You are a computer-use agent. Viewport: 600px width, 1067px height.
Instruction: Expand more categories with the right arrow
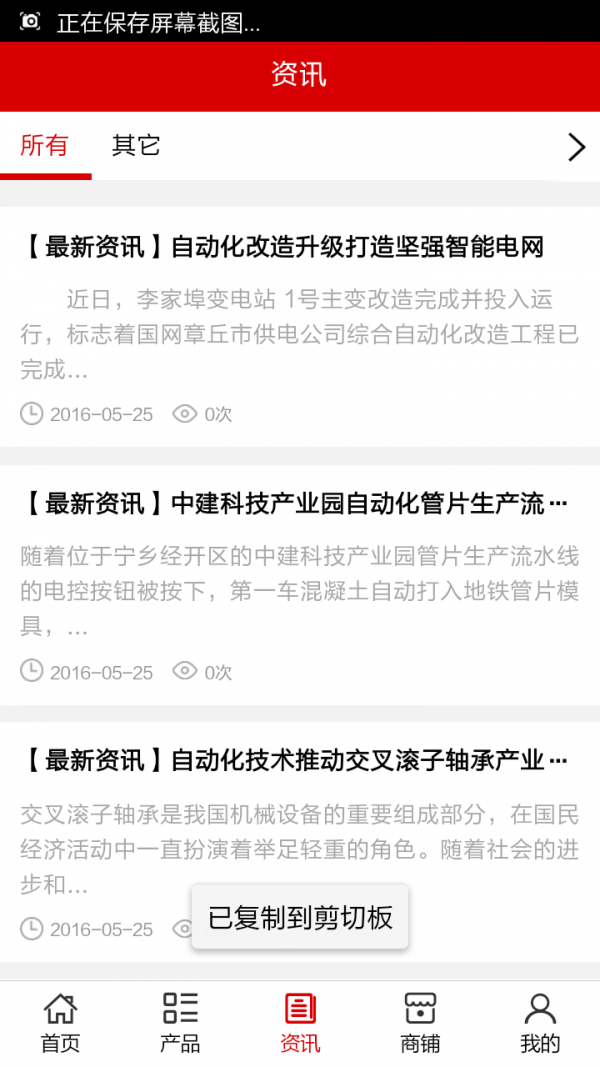click(576, 147)
